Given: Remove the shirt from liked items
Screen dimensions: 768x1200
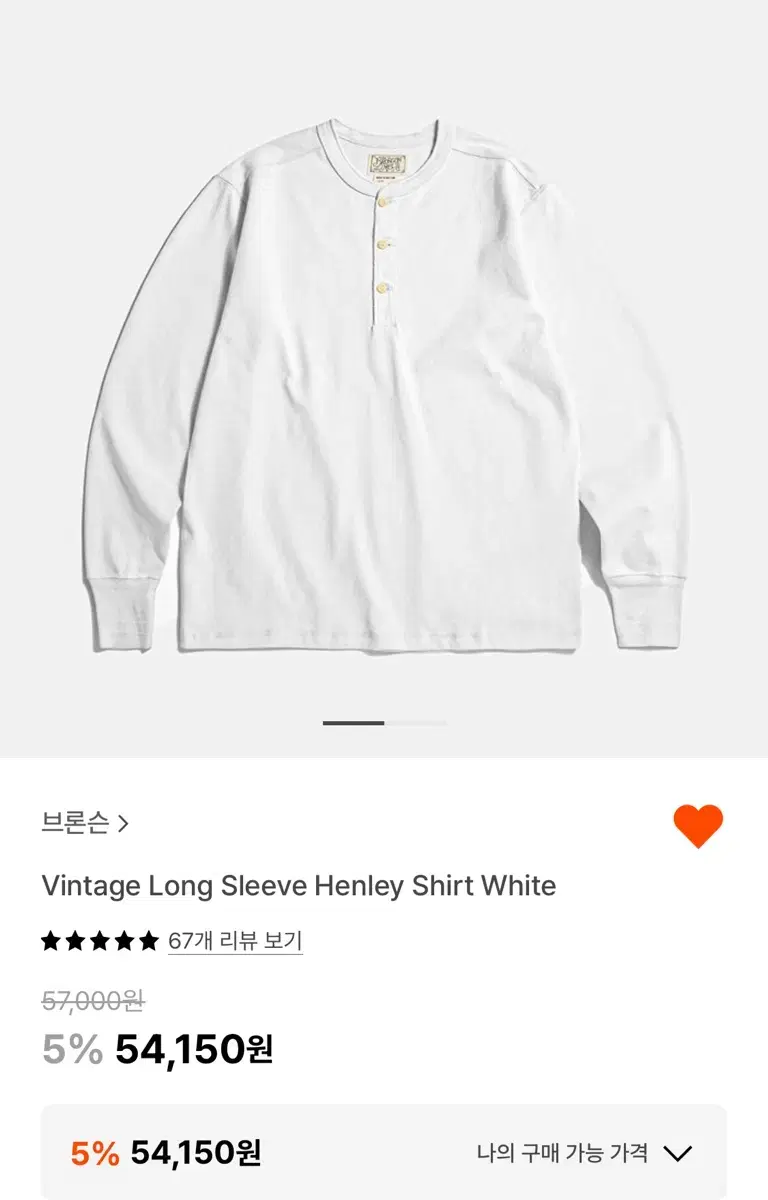Looking at the screenshot, I should click(697, 826).
